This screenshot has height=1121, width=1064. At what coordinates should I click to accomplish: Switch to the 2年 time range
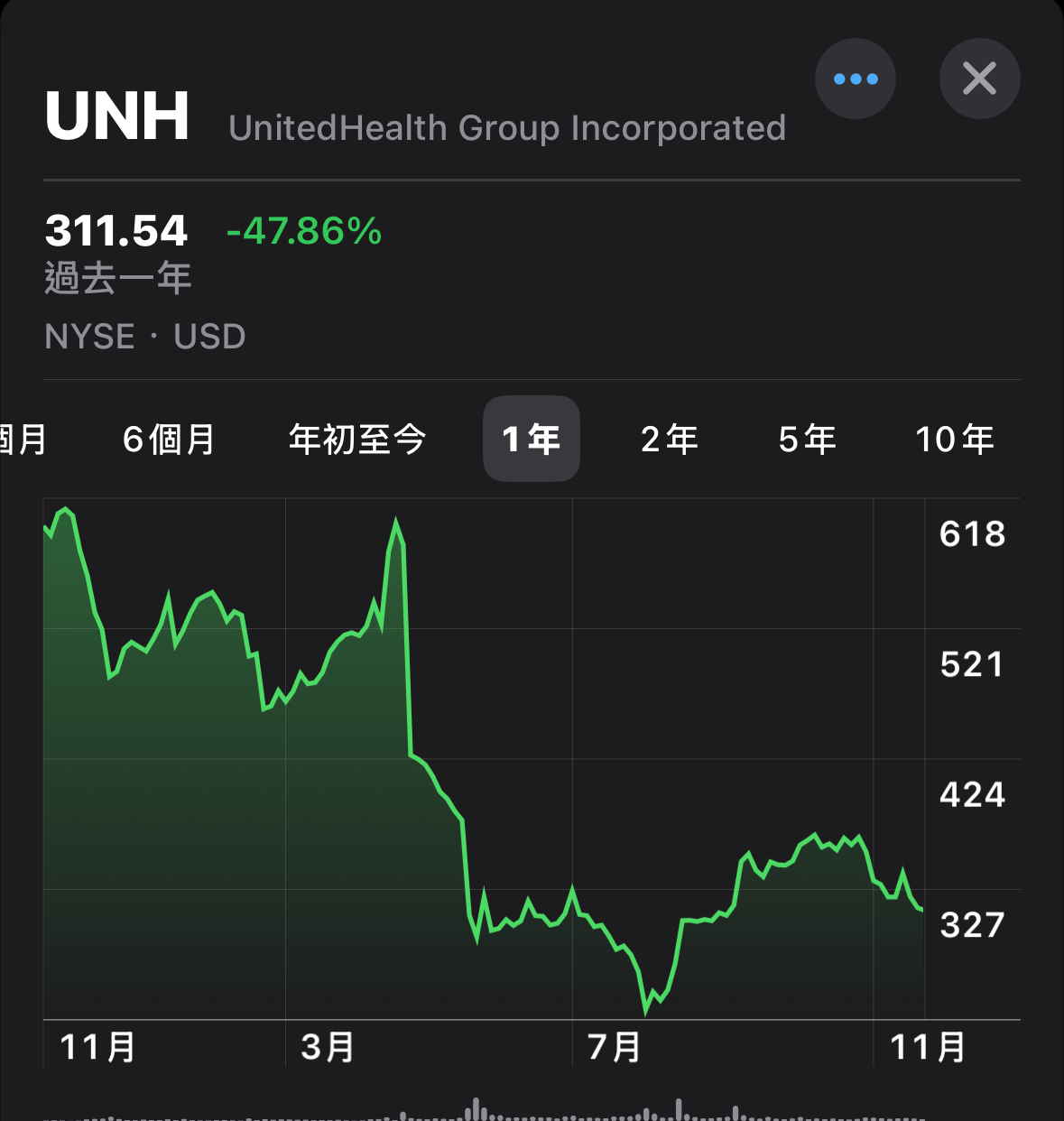point(669,440)
